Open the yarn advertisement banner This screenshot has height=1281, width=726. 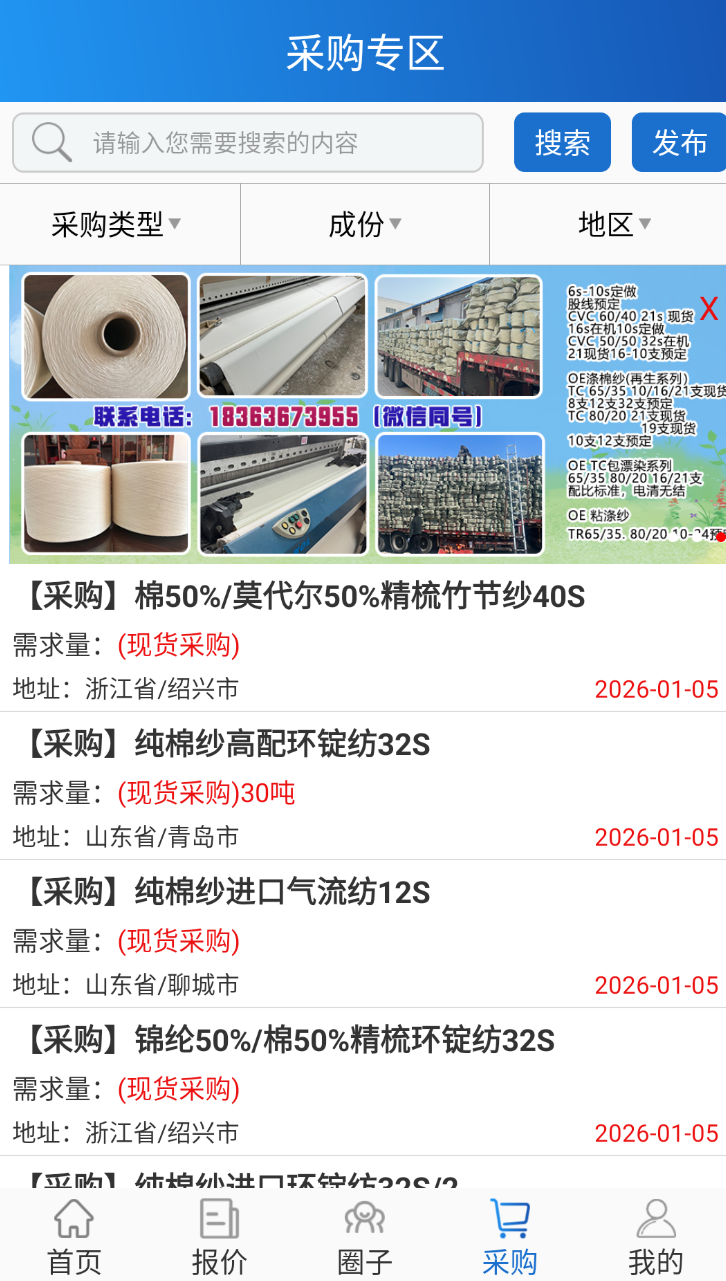coord(300,414)
